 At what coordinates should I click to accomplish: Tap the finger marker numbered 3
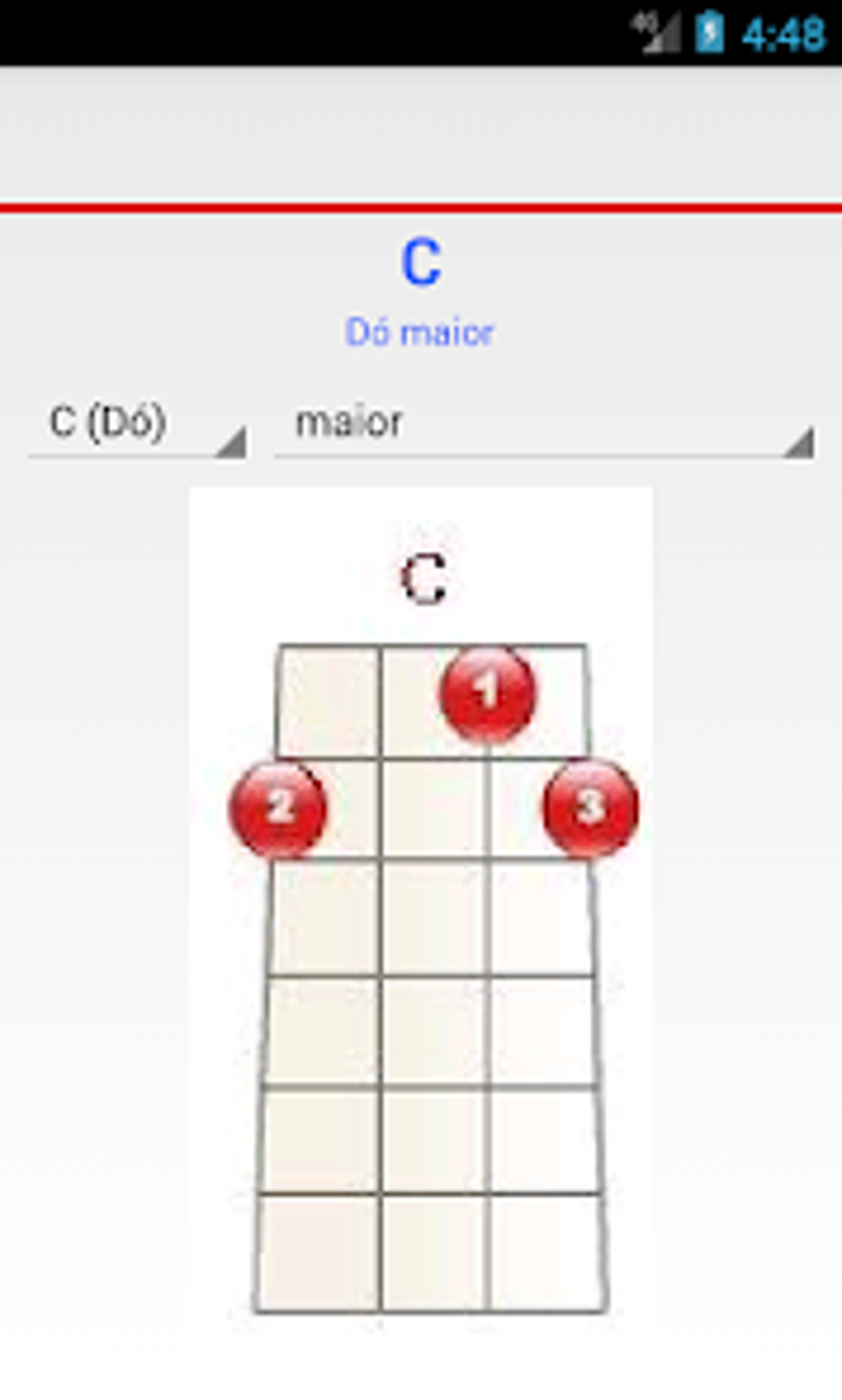[589, 809]
